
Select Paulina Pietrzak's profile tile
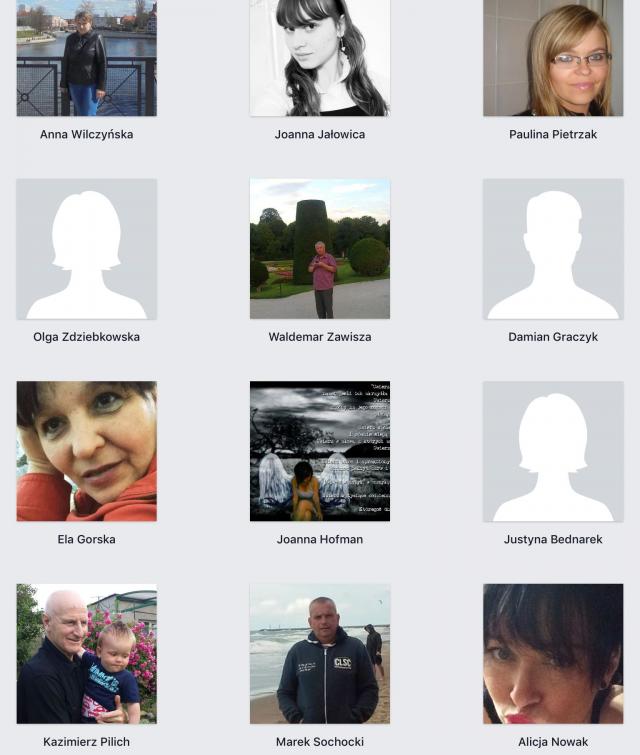[553, 58]
